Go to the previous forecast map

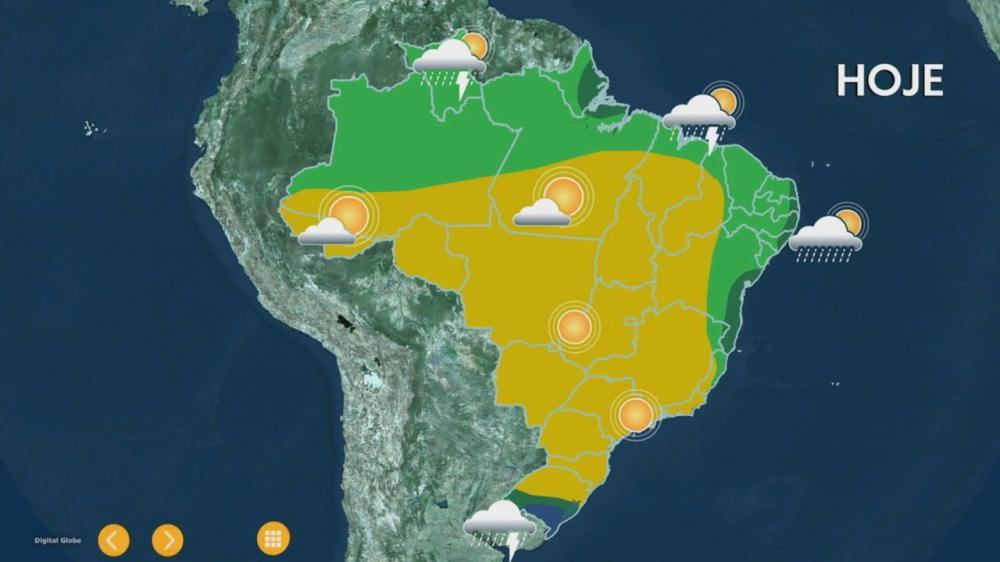coord(114,540)
